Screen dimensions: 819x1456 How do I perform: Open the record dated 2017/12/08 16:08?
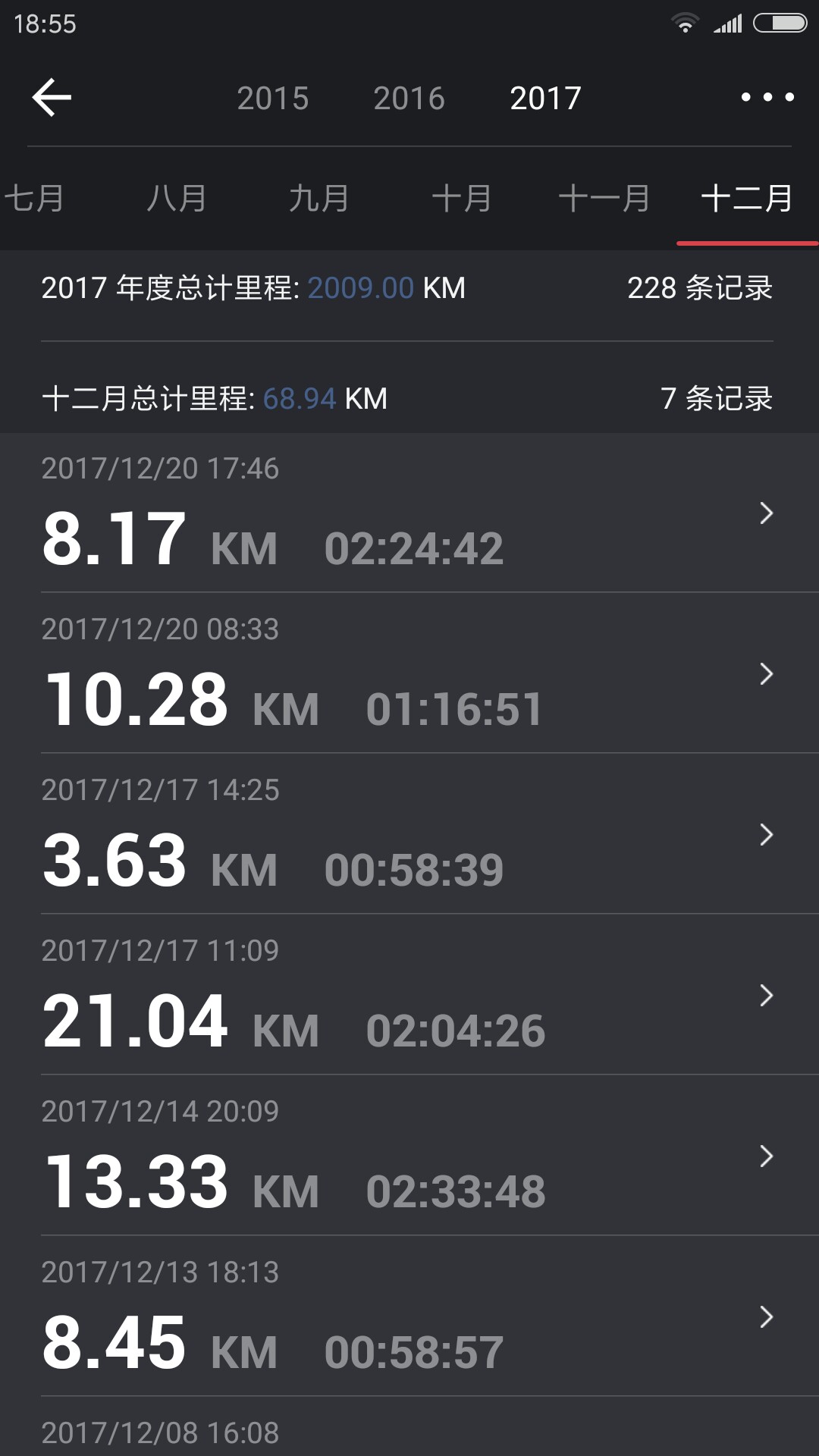coord(409,1427)
